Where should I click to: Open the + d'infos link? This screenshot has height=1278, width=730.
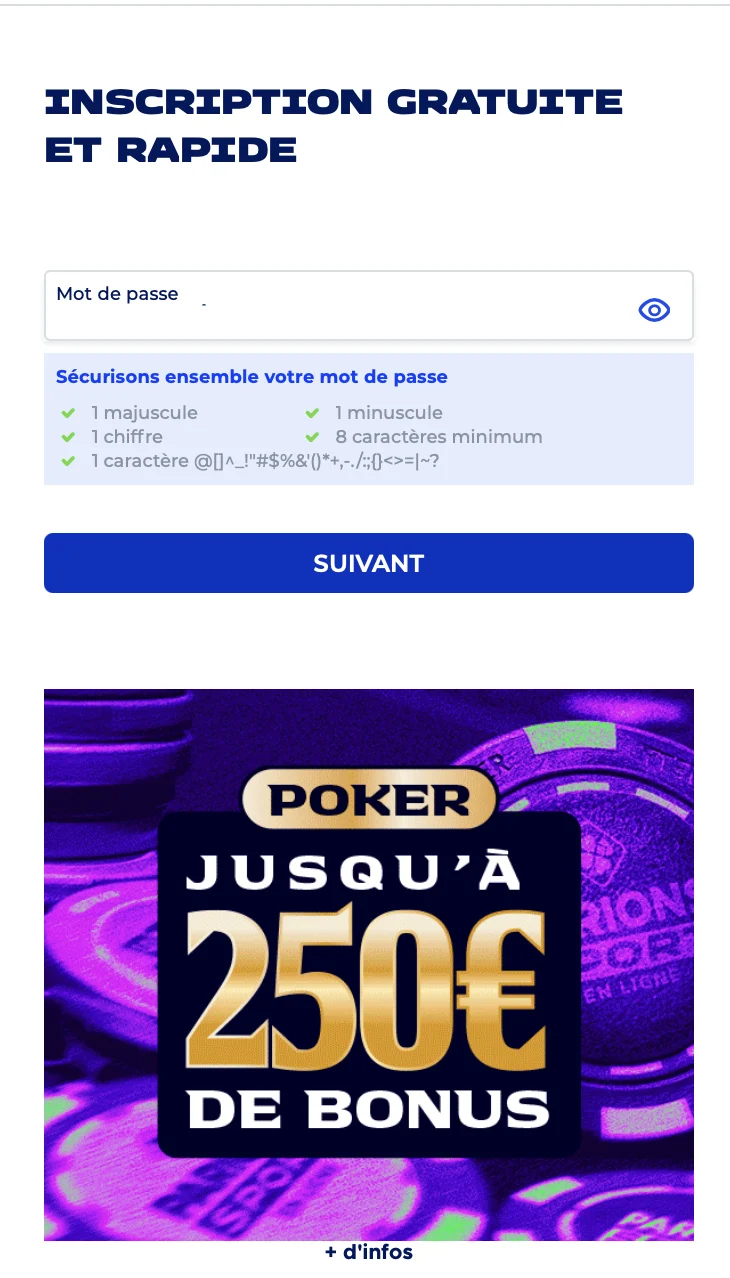[x=368, y=1252]
